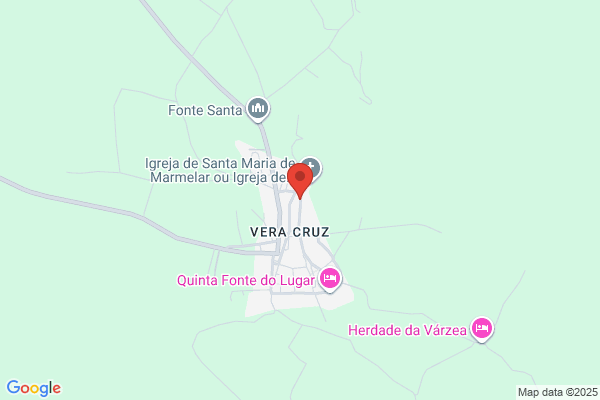Tap the red location pin
Viewport: 600px width, 400px height.
(x=300, y=180)
